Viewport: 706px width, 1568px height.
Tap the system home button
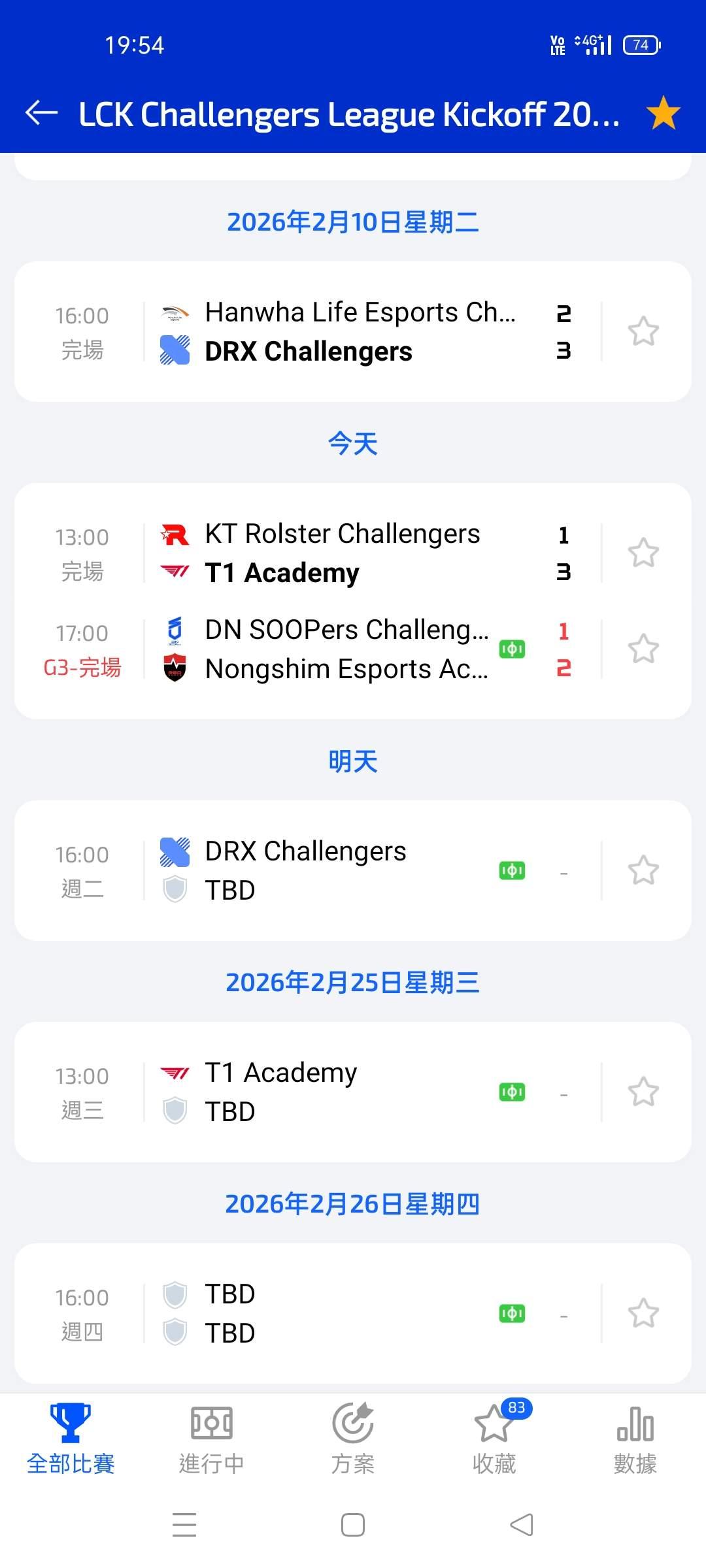pyautogui.click(x=353, y=1525)
